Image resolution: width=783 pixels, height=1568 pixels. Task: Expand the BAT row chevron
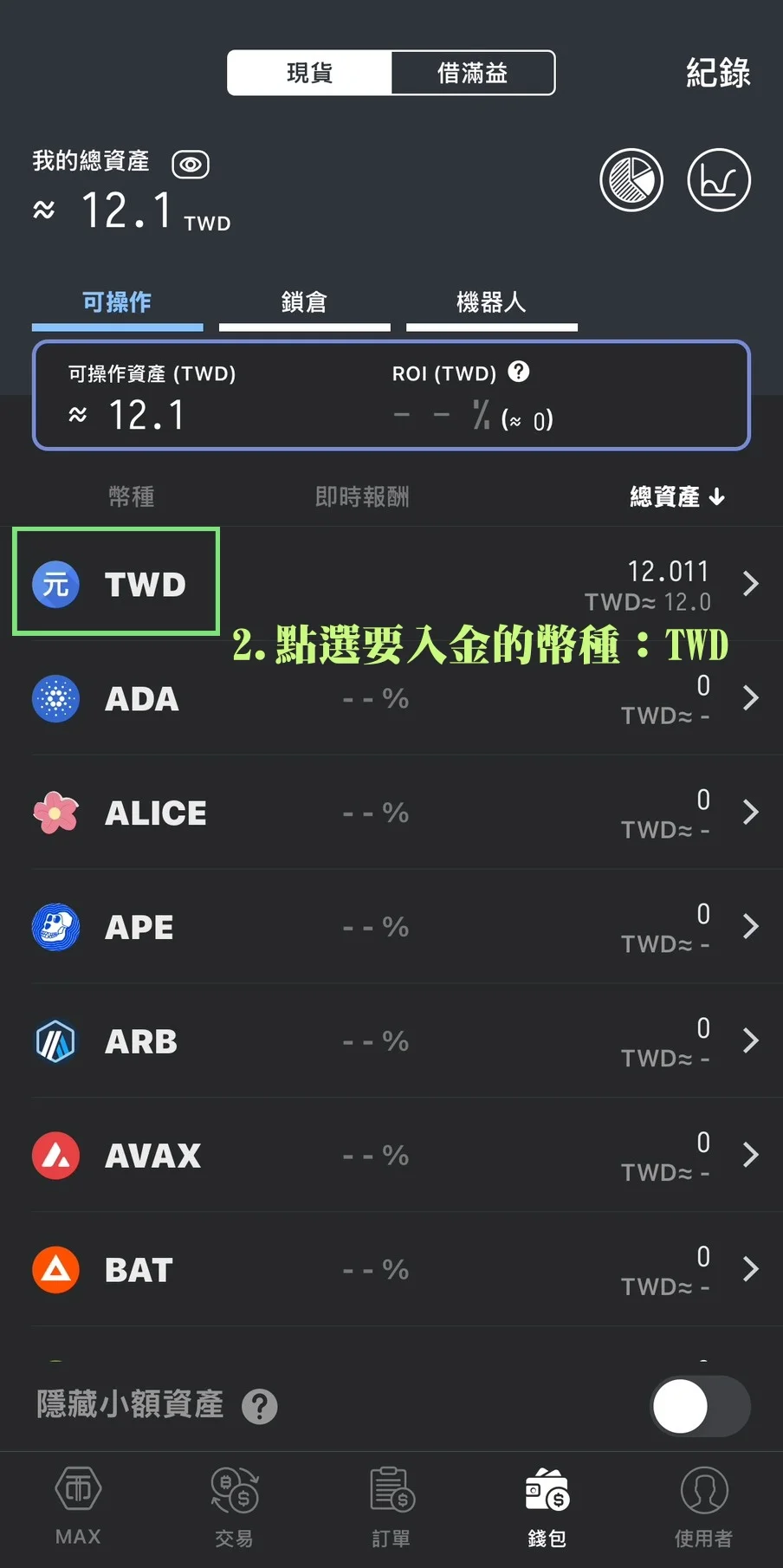tap(750, 1269)
